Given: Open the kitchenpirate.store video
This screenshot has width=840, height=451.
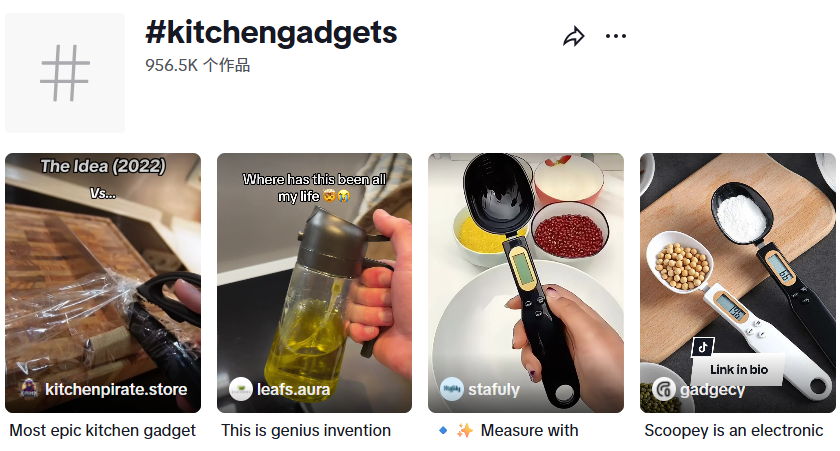Looking at the screenshot, I should pos(103,282).
